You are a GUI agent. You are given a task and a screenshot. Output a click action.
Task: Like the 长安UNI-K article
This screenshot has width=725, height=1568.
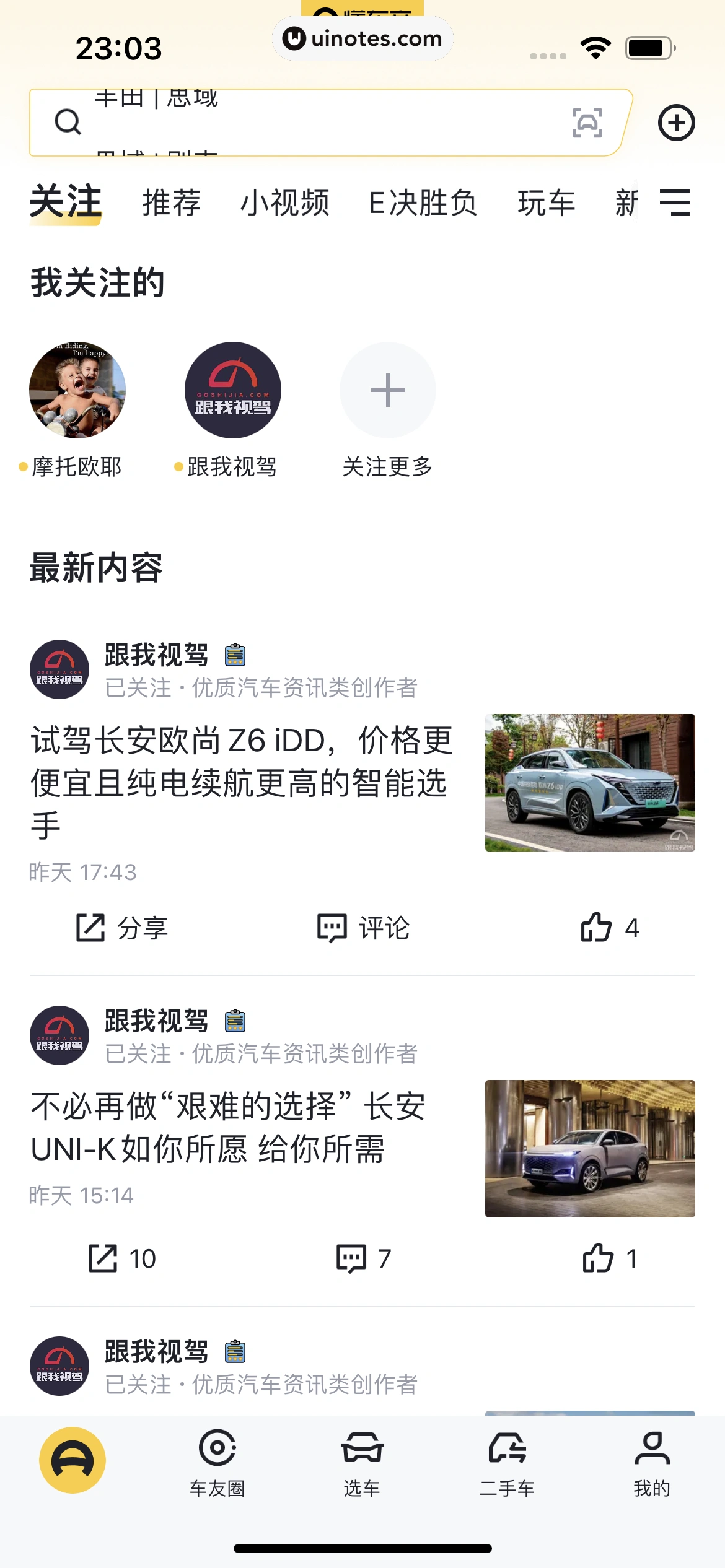click(610, 1258)
